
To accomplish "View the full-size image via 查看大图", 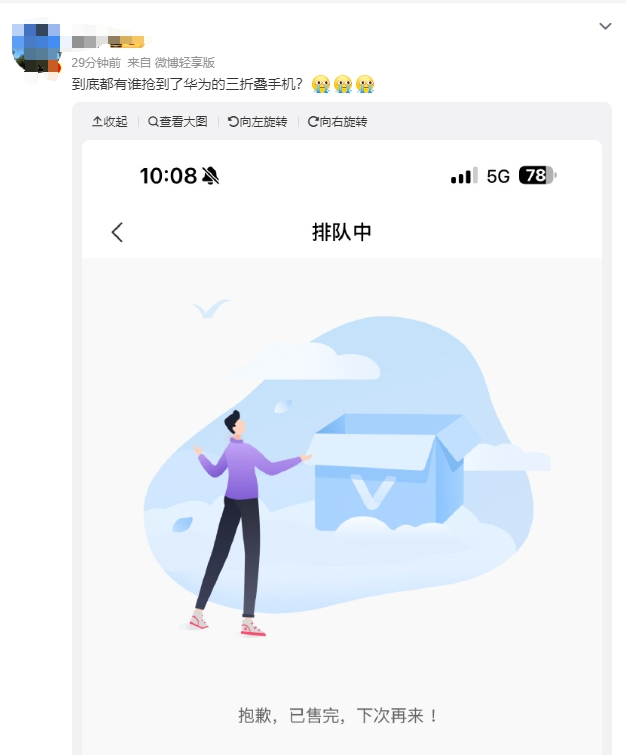I will (x=178, y=121).
